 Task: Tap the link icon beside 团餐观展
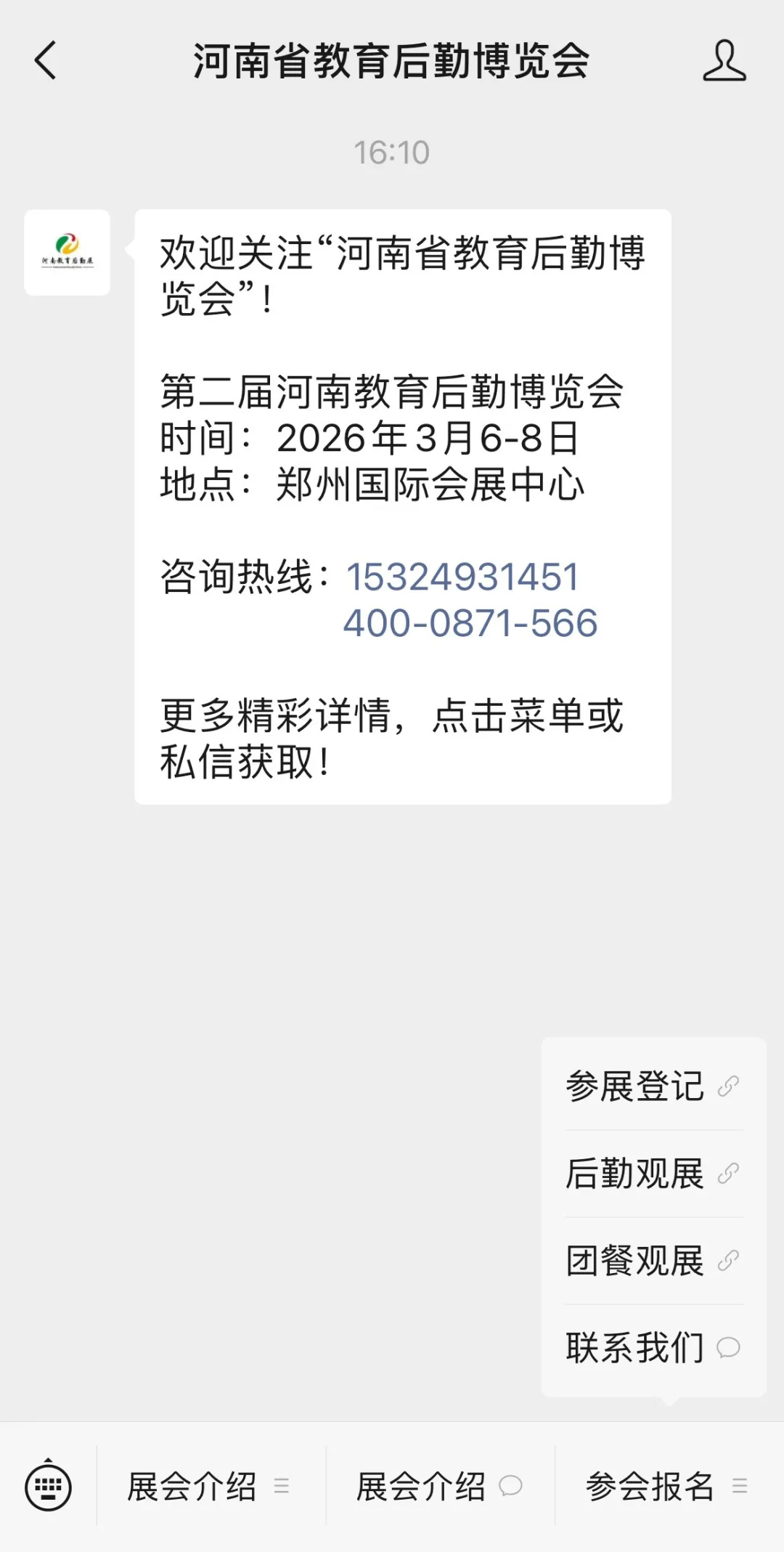(728, 1259)
